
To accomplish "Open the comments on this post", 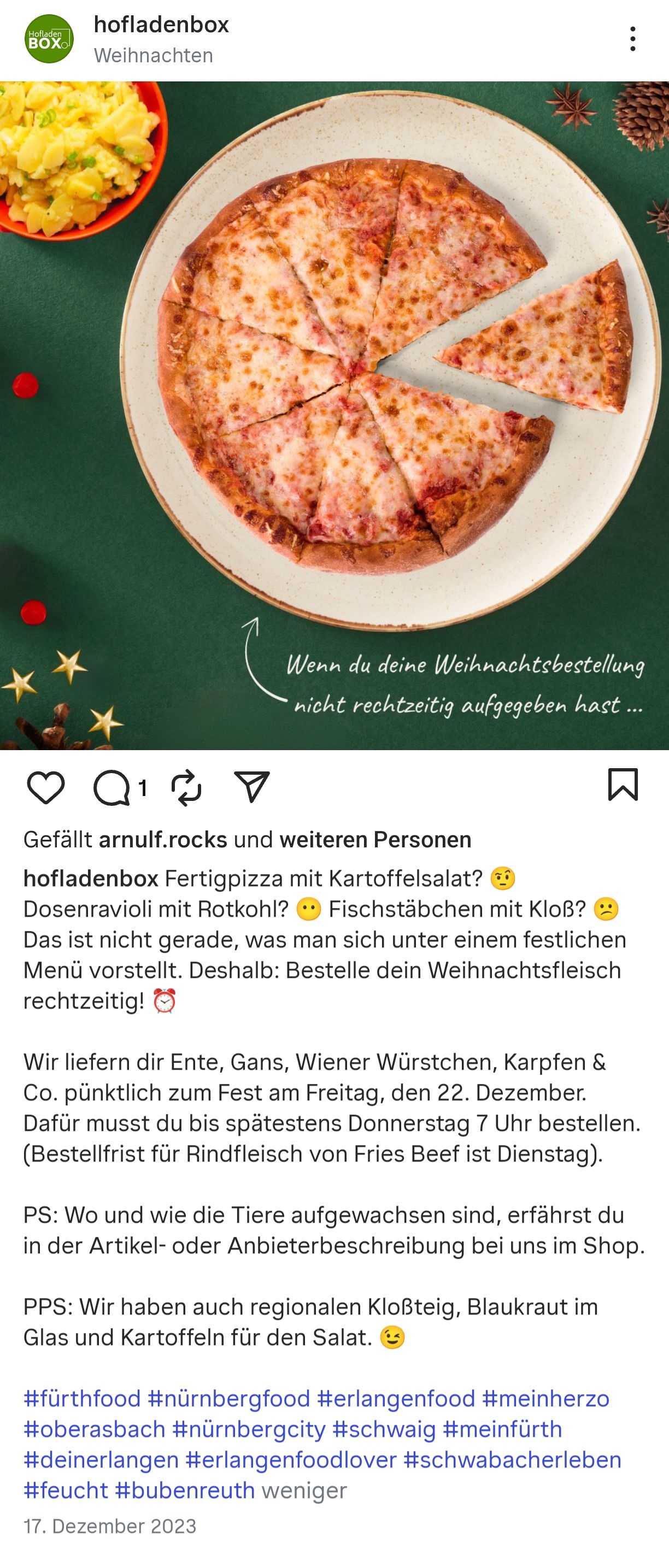I will click(112, 788).
